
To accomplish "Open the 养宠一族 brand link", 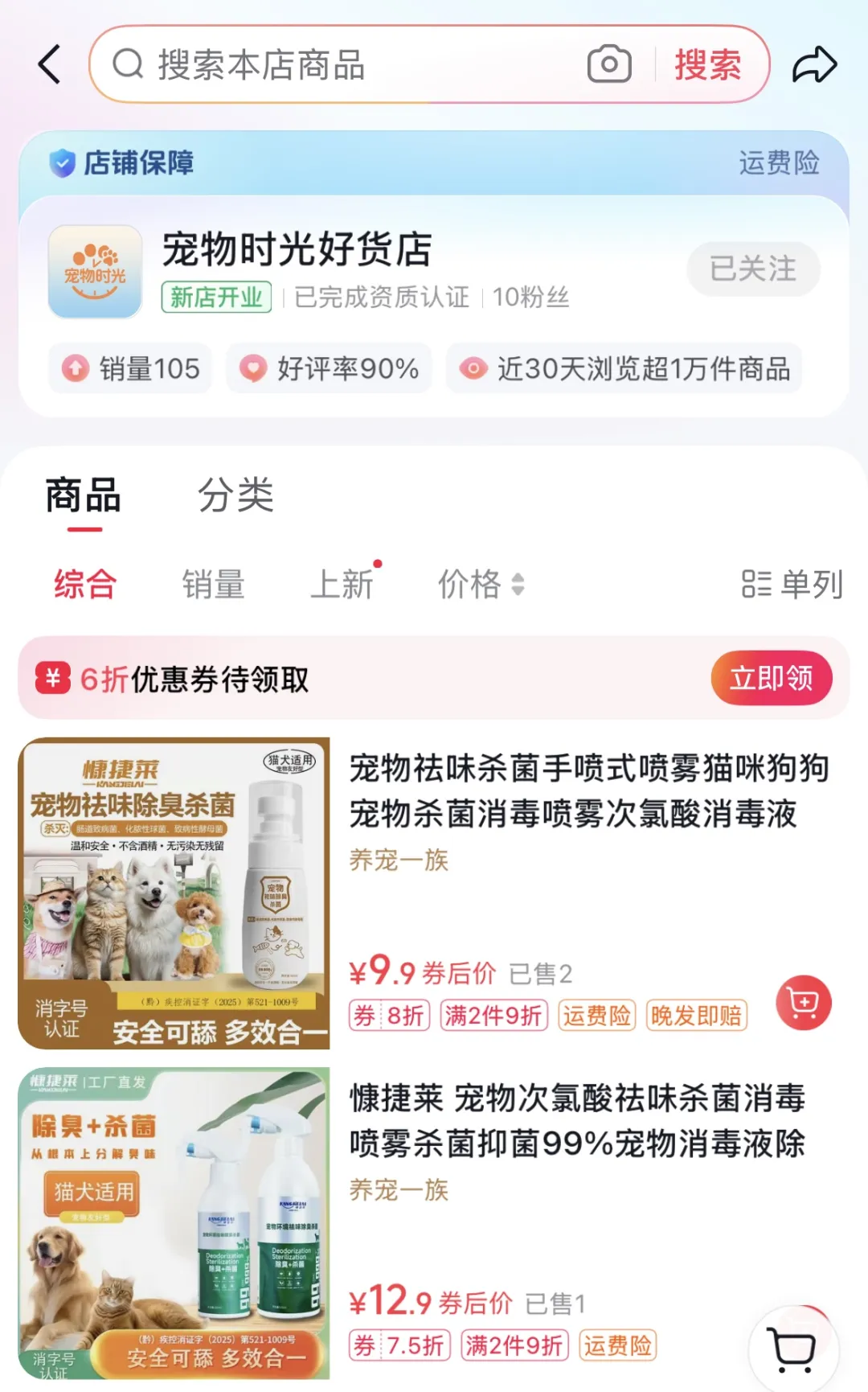I will [399, 860].
